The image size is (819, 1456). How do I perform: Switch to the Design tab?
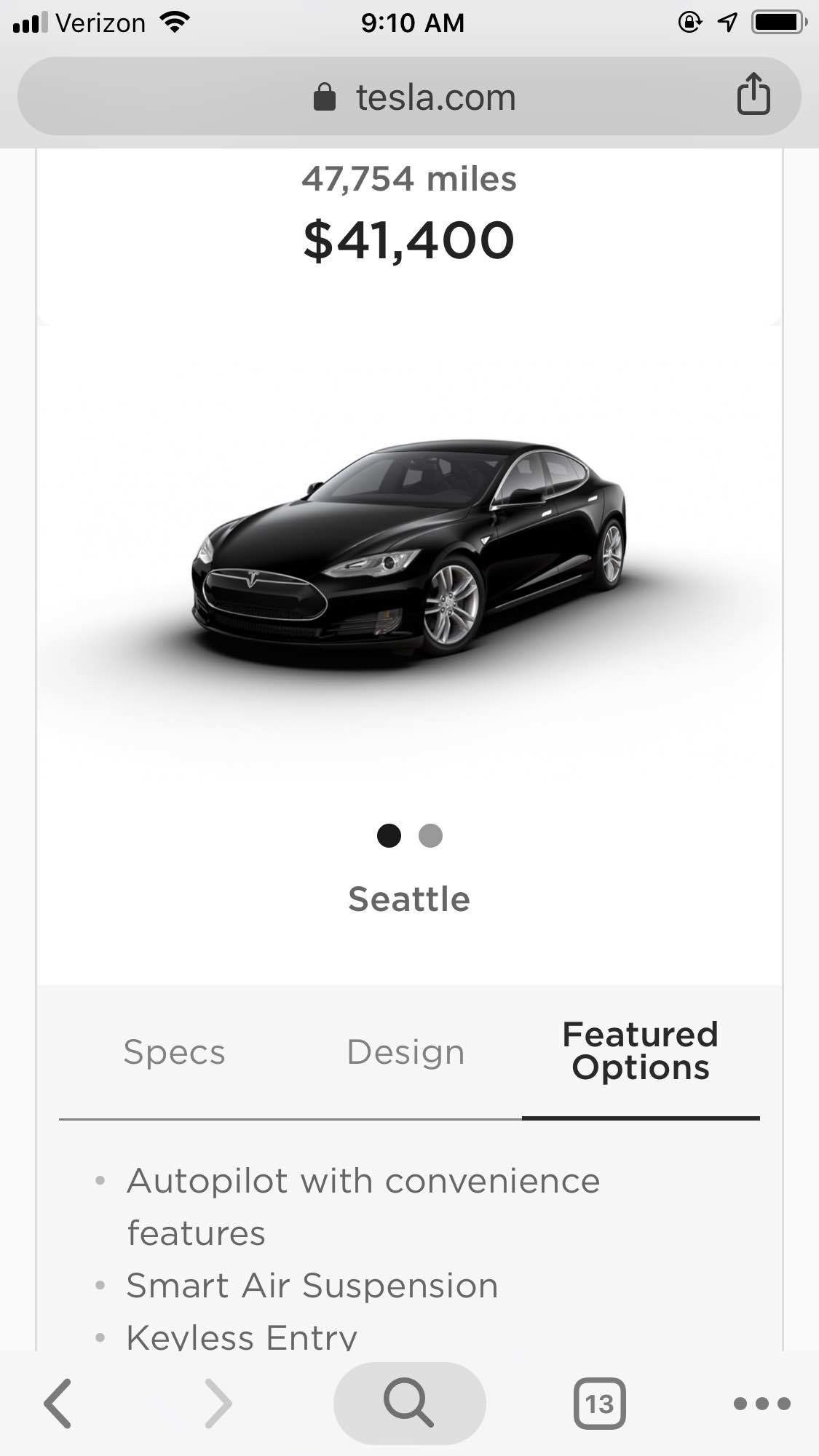[x=405, y=1051]
